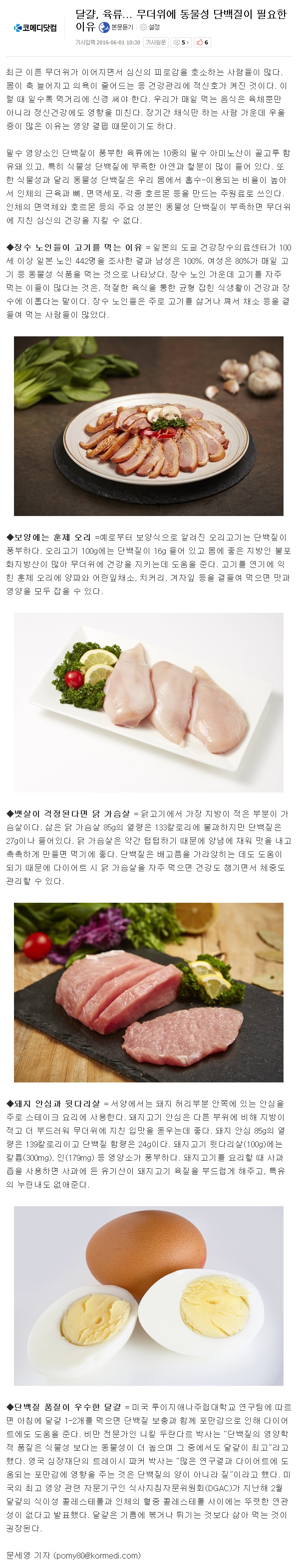Like the article with the thumbs-up button
The height and width of the screenshot is (1568, 300).
point(203,42)
